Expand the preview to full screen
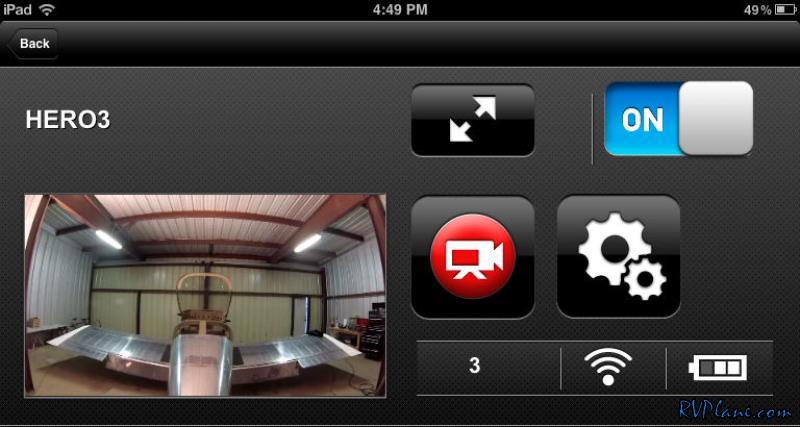The width and height of the screenshot is (800, 427). (x=473, y=121)
